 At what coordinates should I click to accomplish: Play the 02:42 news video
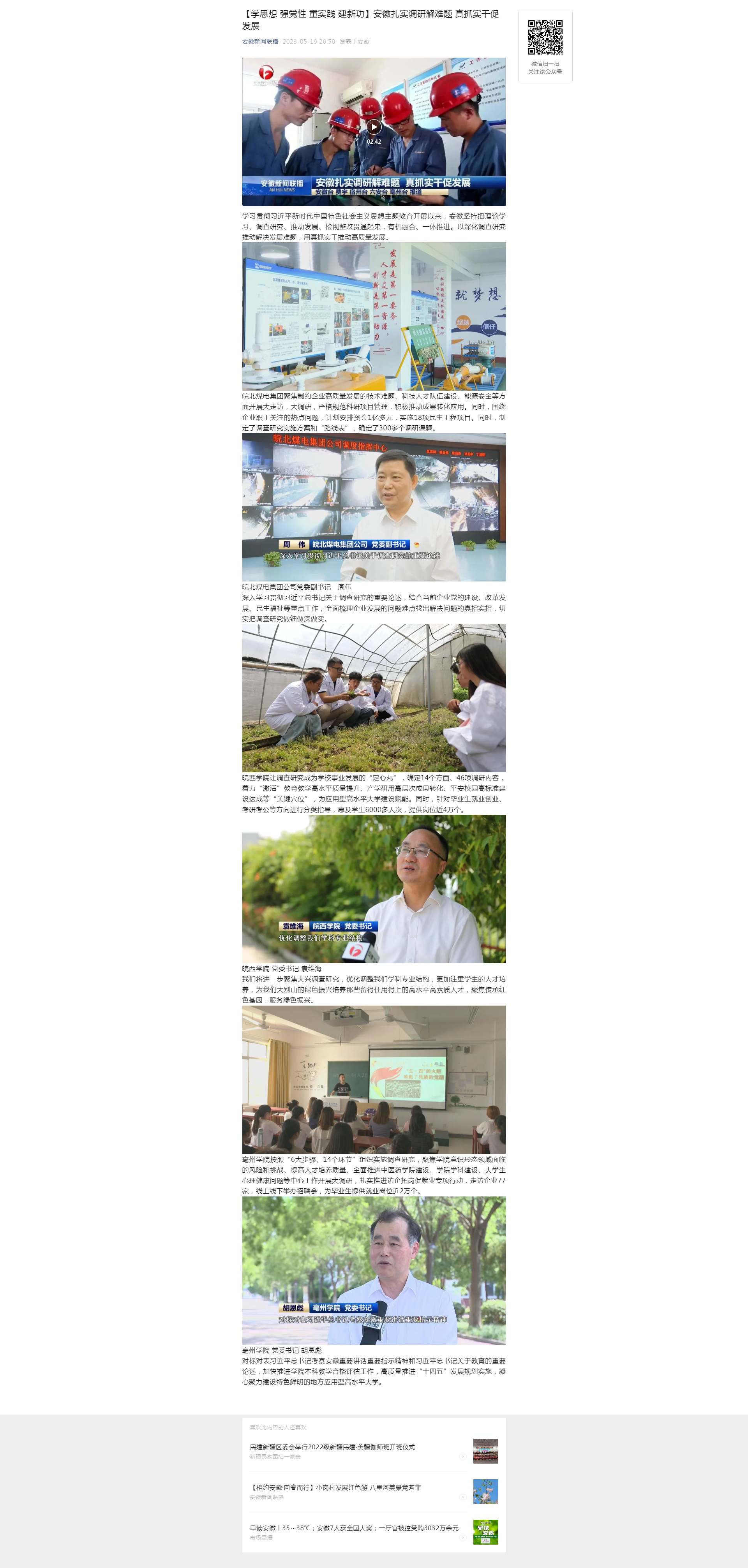tap(373, 127)
